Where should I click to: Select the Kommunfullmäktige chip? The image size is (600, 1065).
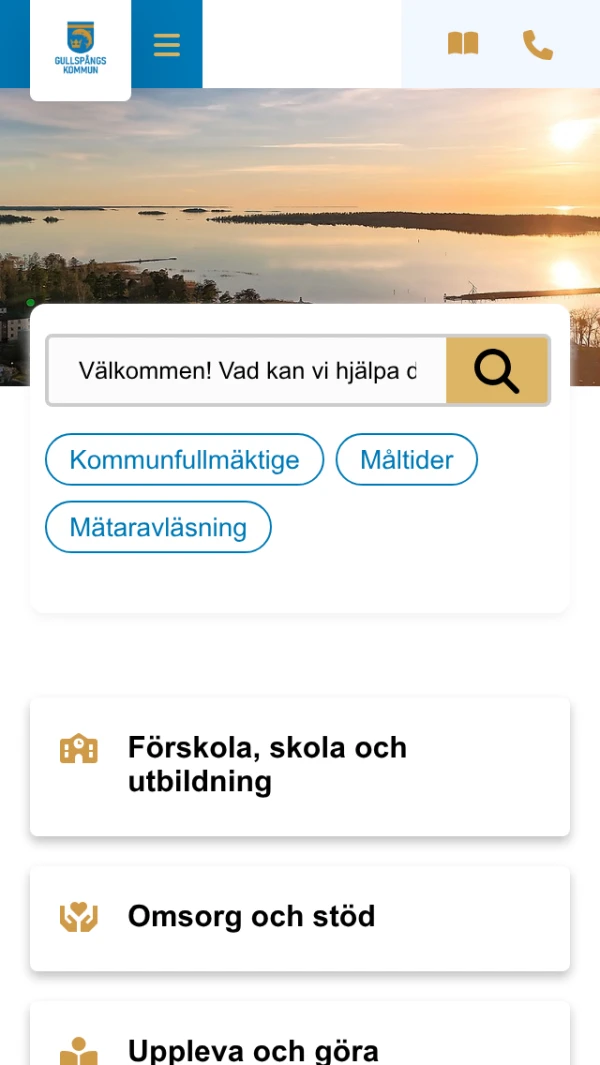(184, 460)
